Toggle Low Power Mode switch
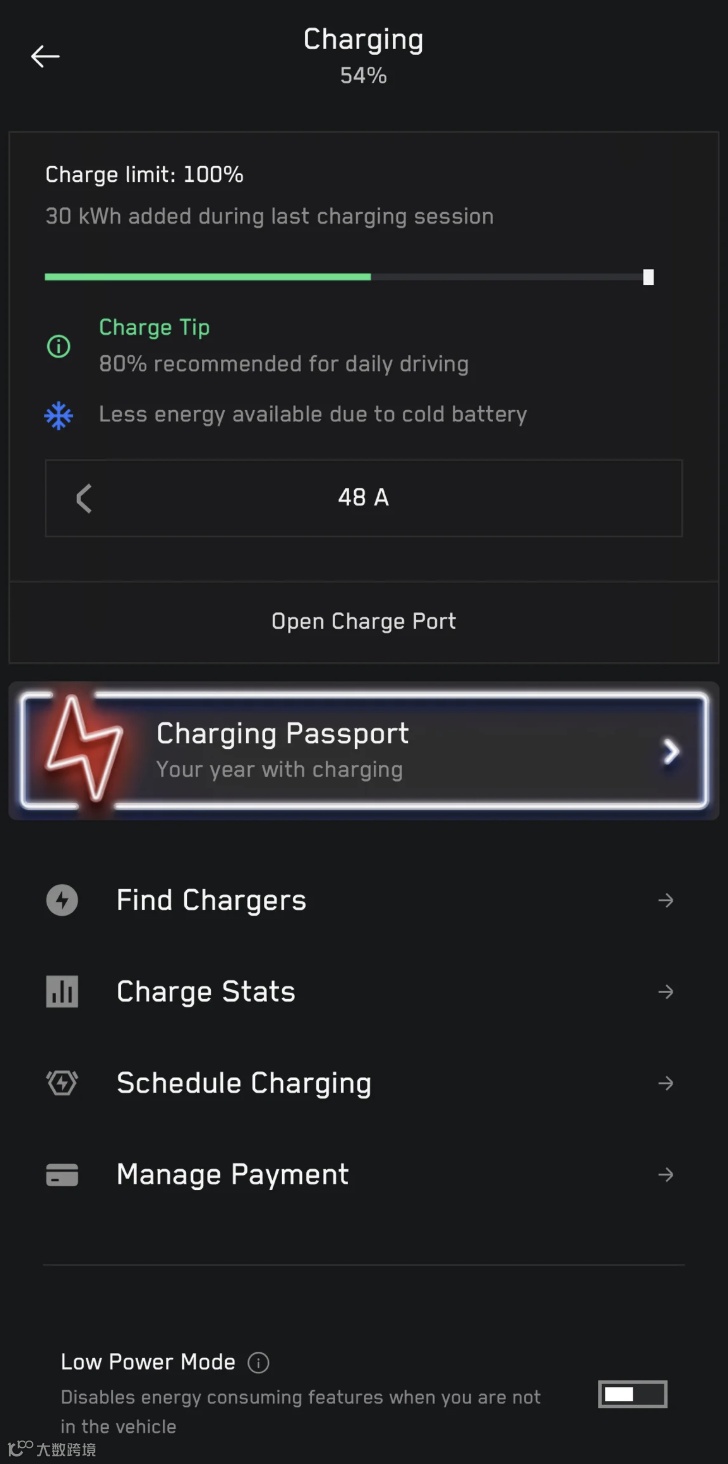The height and width of the screenshot is (1464, 728). pos(632,1394)
